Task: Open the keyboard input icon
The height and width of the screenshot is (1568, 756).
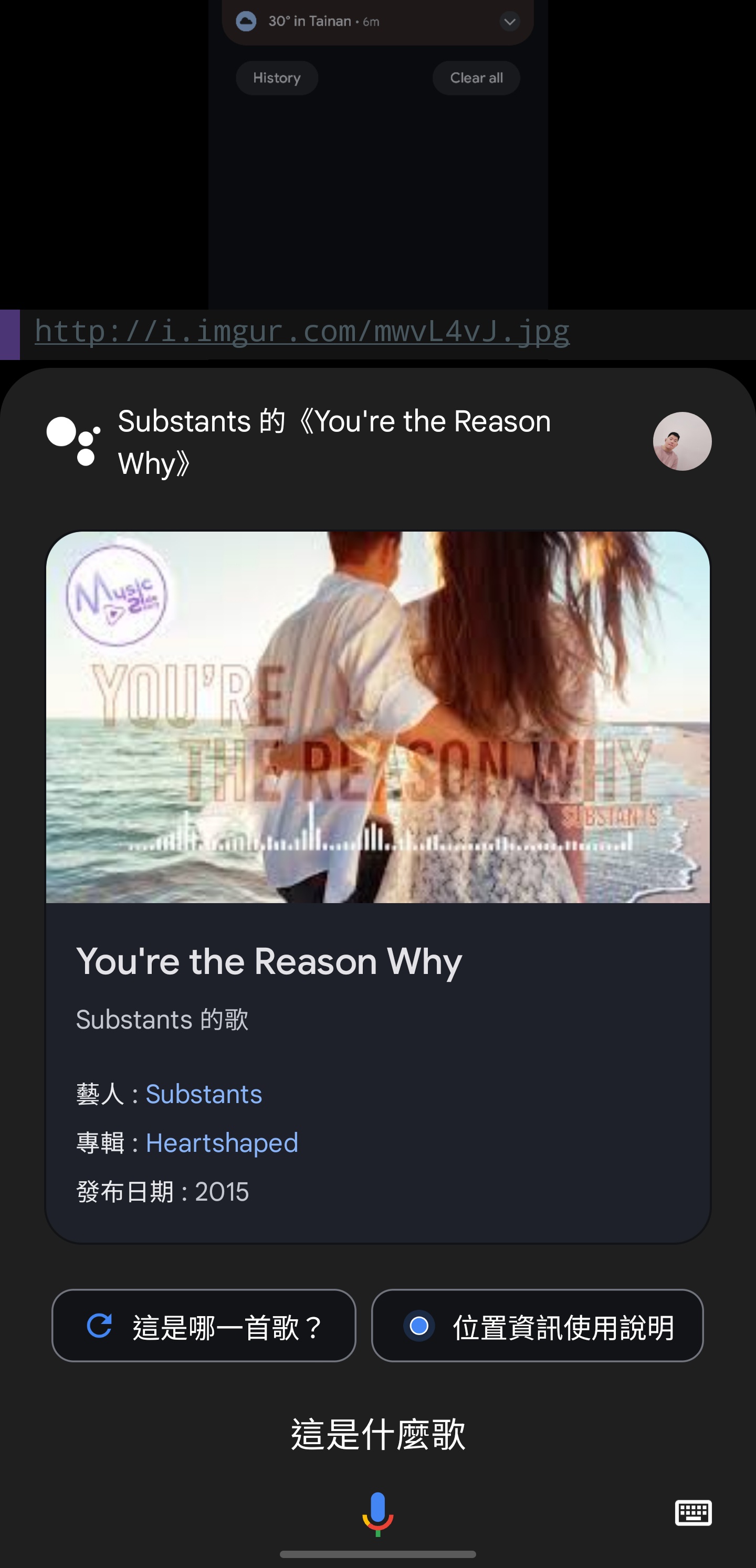Action: 692,1512
